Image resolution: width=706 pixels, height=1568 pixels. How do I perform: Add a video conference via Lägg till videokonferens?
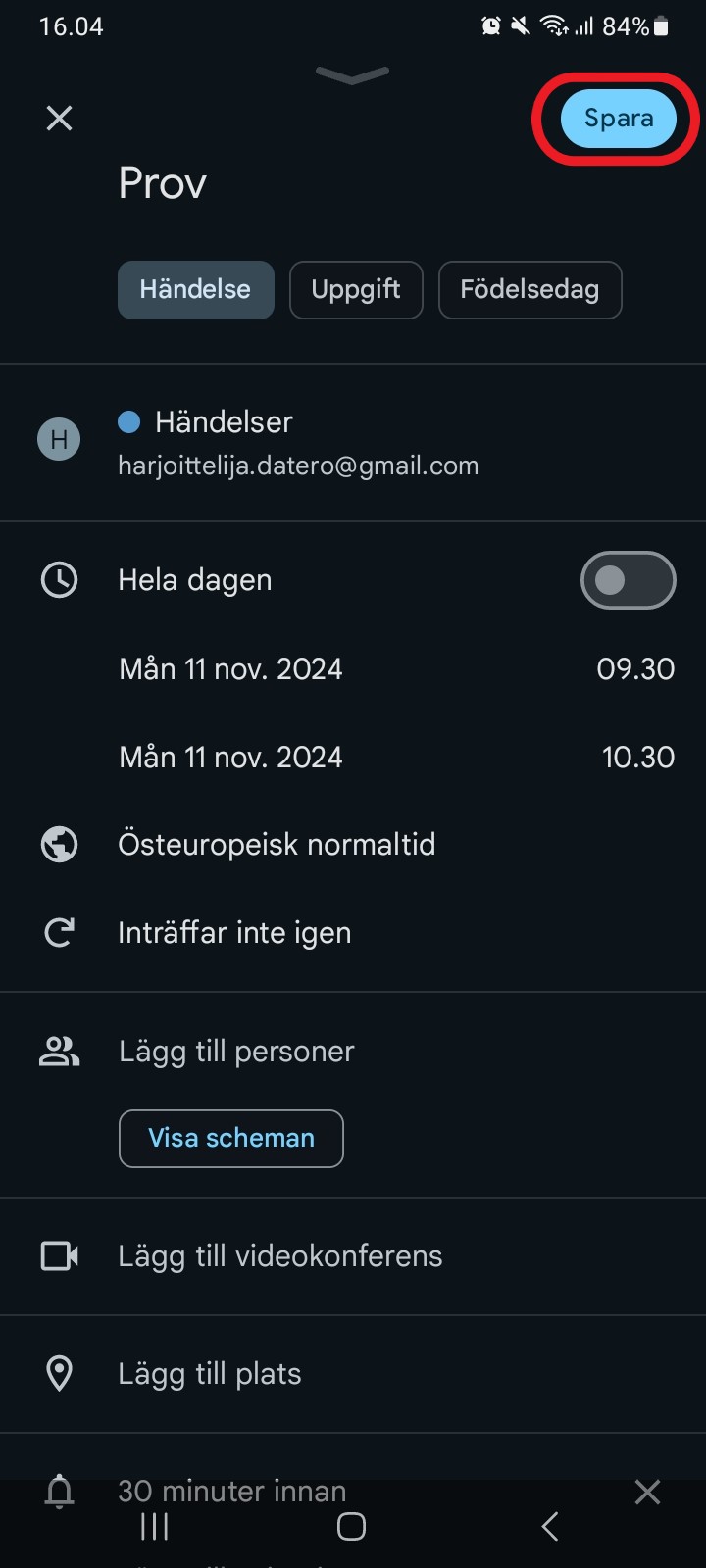353,1256
